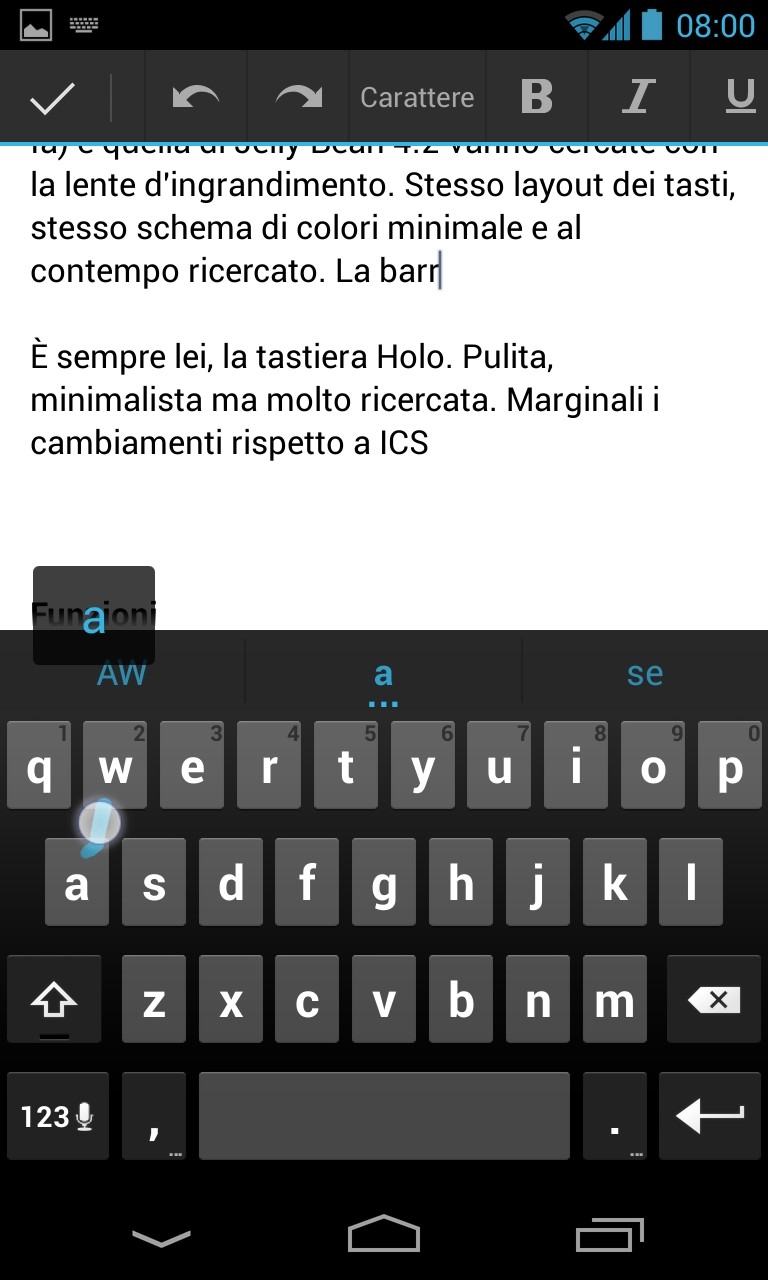Hit the return key
This screenshot has width=768, height=1280.
(x=710, y=1117)
